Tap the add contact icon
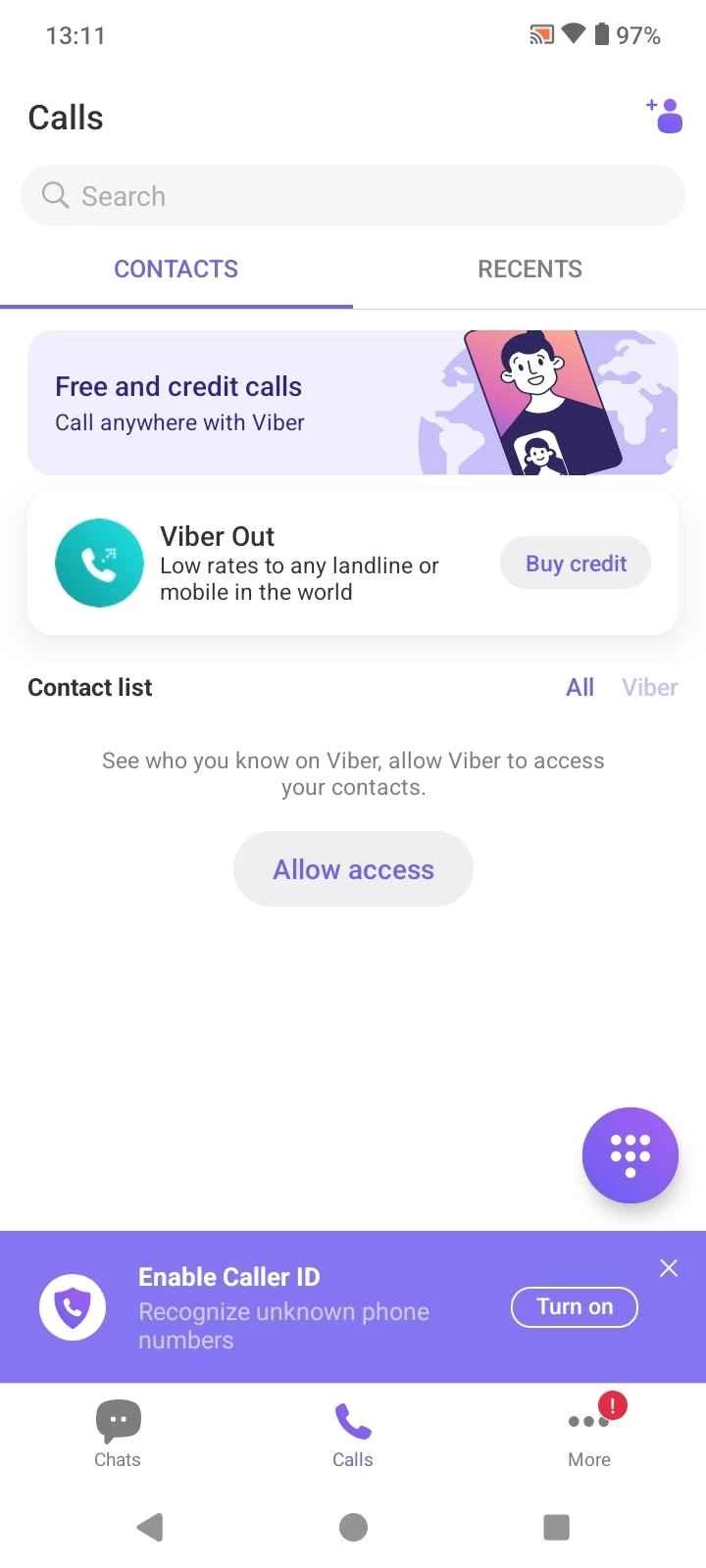 pyautogui.click(x=665, y=116)
